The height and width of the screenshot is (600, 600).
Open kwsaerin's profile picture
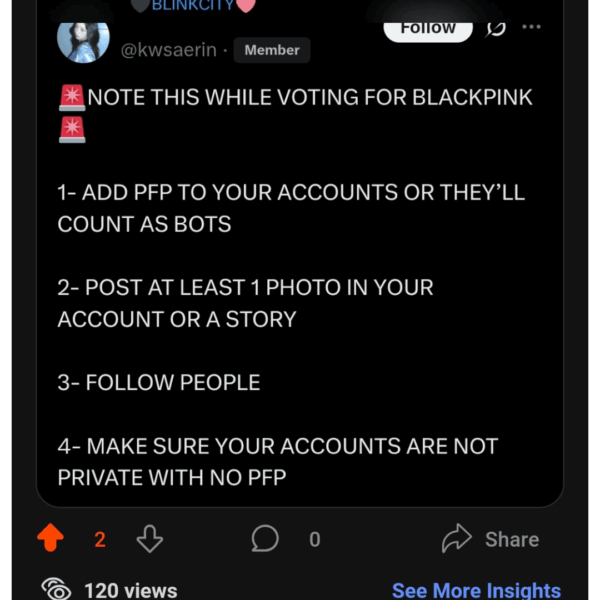83,39
